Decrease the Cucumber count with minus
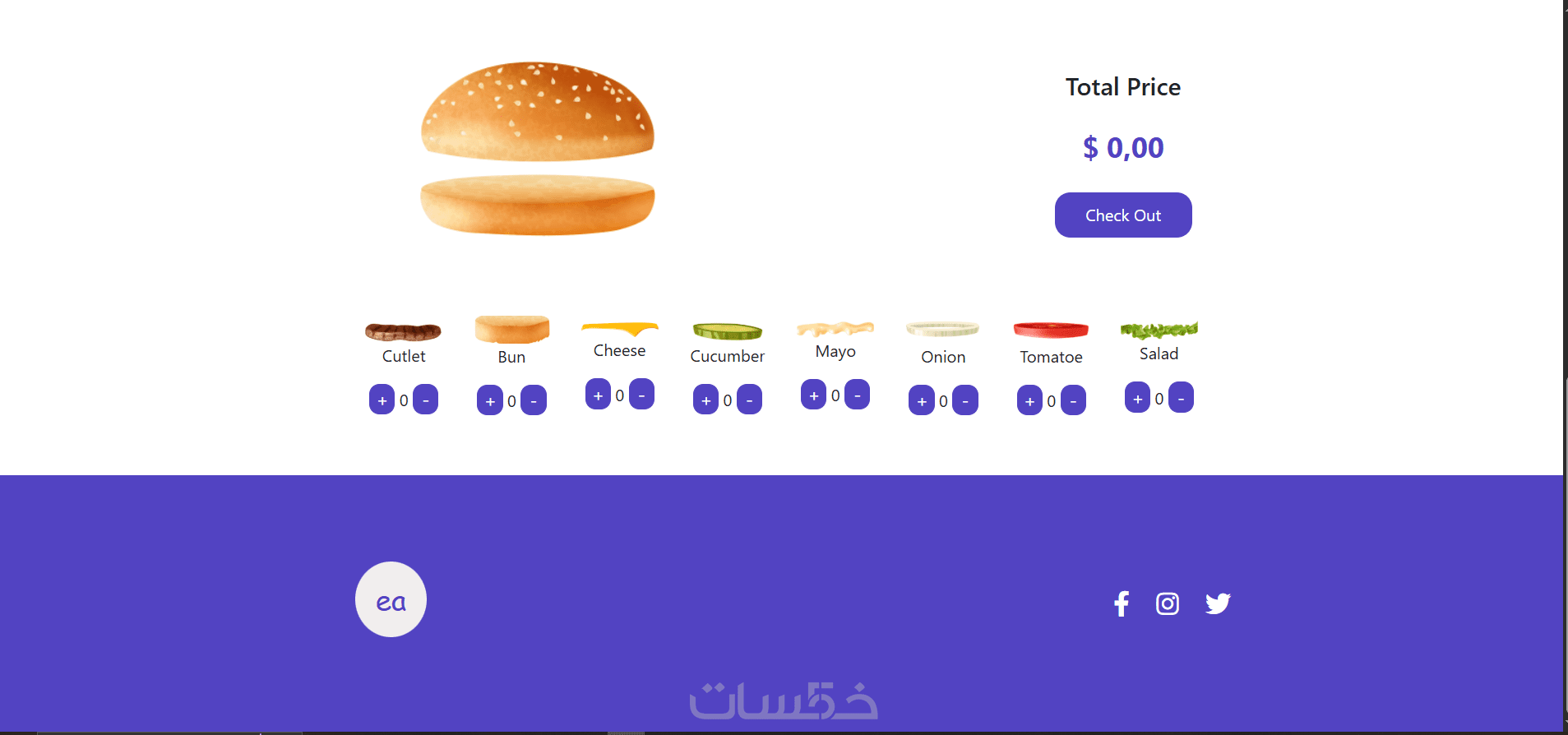The height and width of the screenshot is (735, 1568). pos(749,400)
